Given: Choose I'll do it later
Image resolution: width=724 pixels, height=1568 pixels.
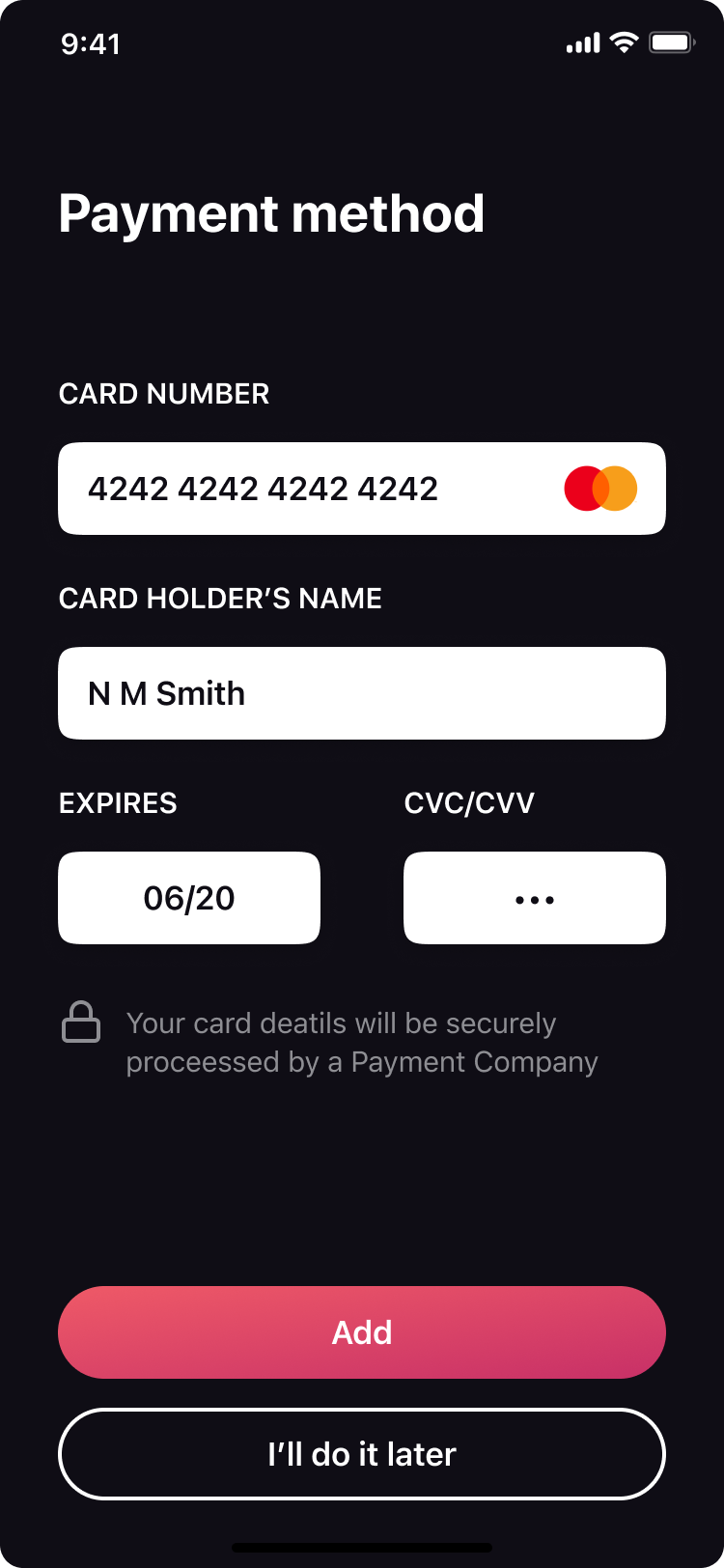Looking at the screenshot, I should [361, 1454].
